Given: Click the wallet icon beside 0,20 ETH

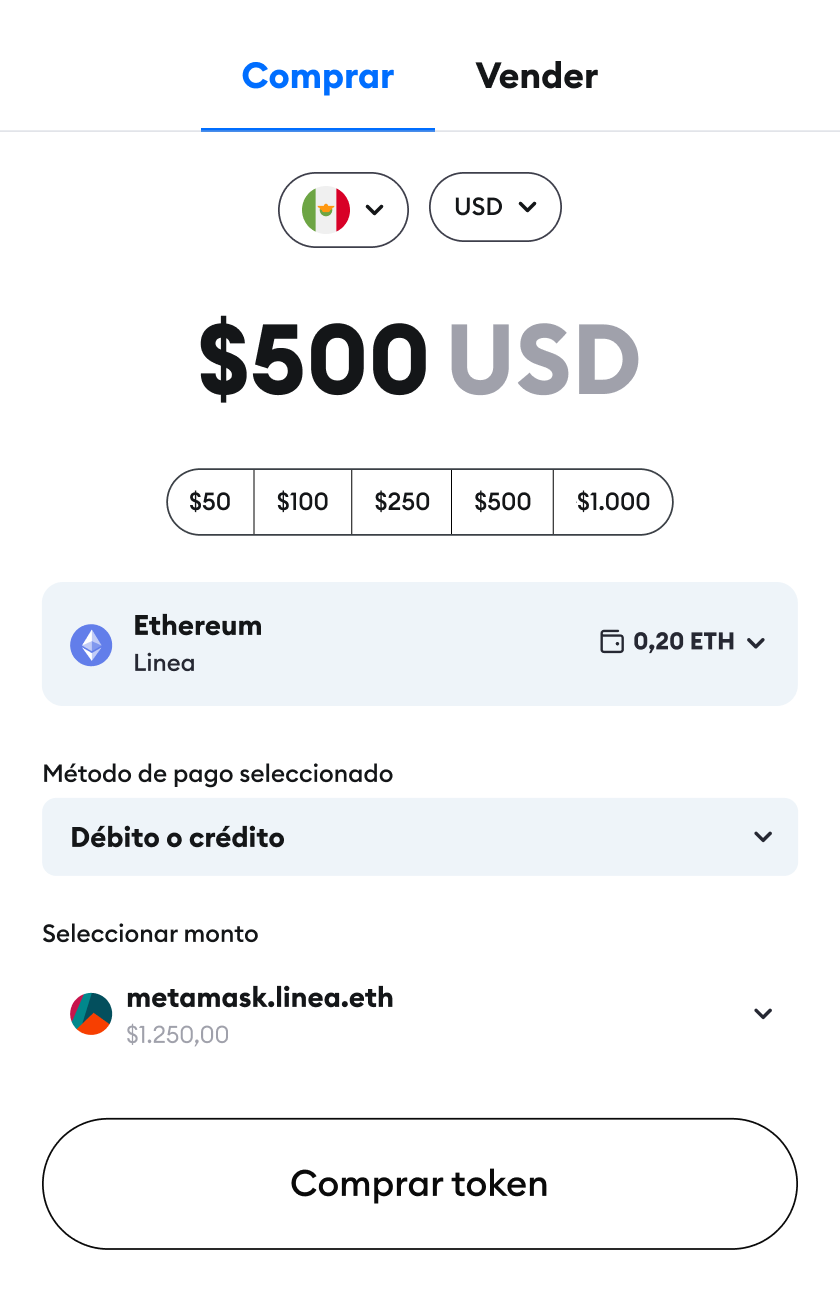Looking at the screenshot, I should 610,642.
